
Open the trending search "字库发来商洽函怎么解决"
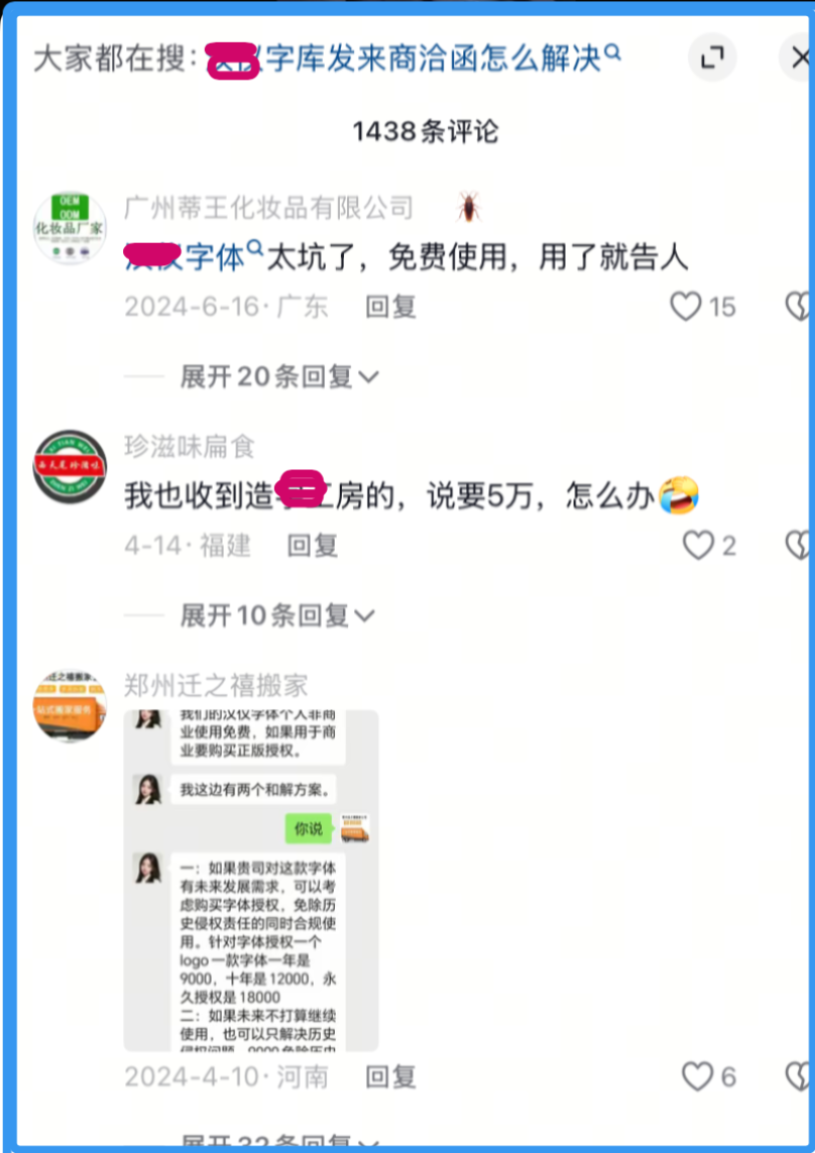point(400,58)
